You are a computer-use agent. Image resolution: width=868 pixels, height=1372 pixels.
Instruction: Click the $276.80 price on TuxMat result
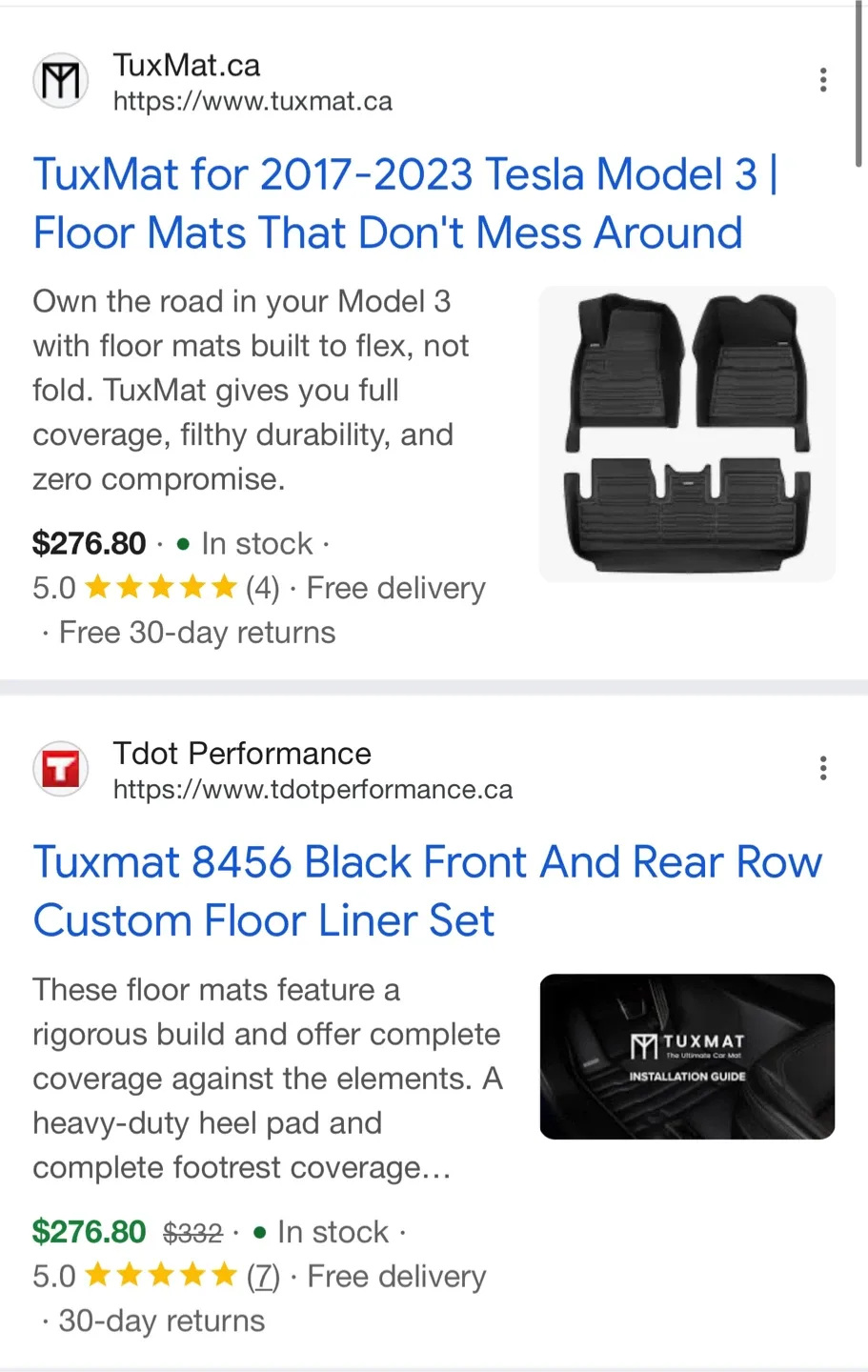tap(89, 543)
